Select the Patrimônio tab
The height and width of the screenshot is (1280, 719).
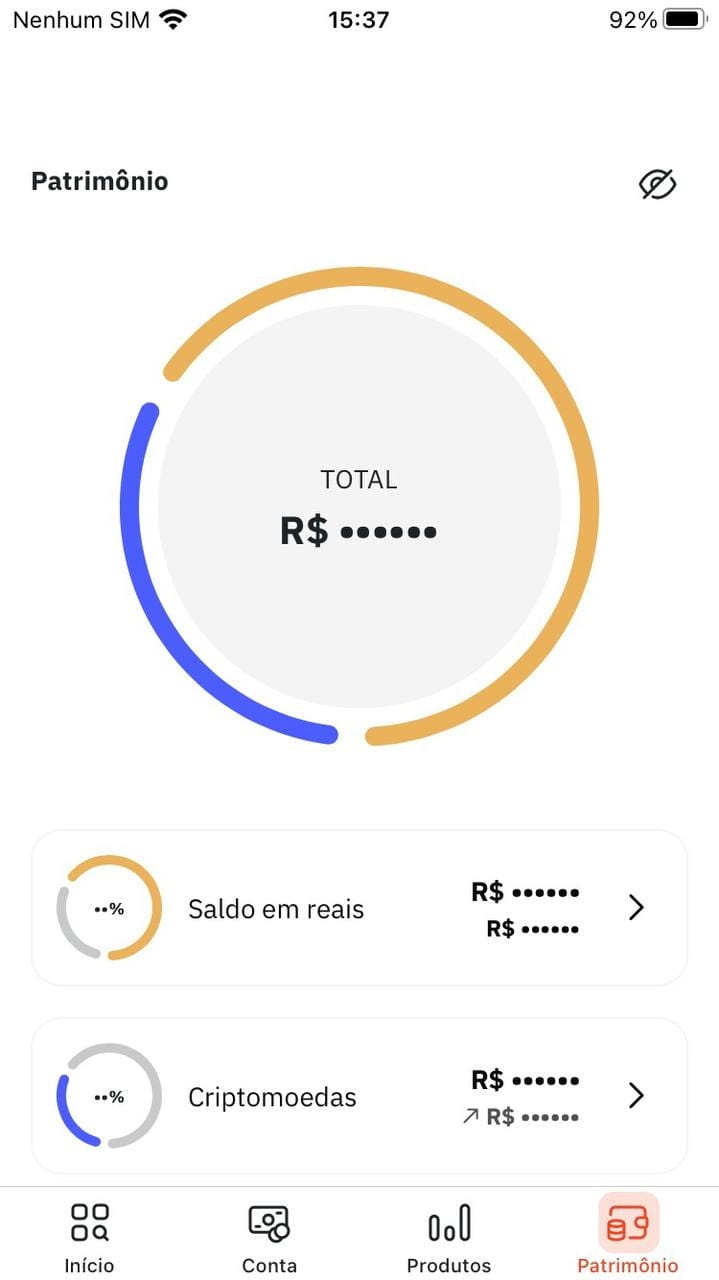[x=628, y=1238]
